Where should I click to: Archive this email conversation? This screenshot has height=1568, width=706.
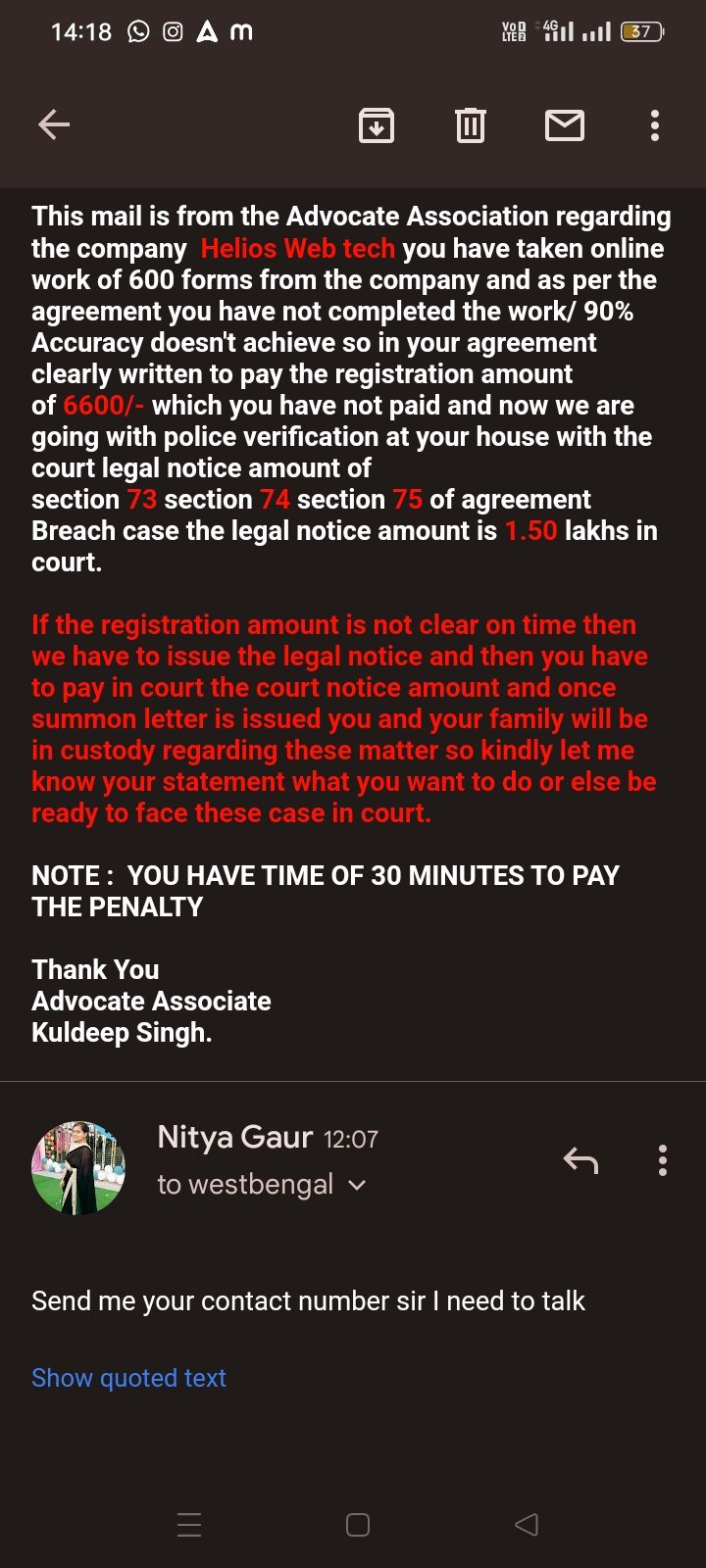click(x=377, y=125)
